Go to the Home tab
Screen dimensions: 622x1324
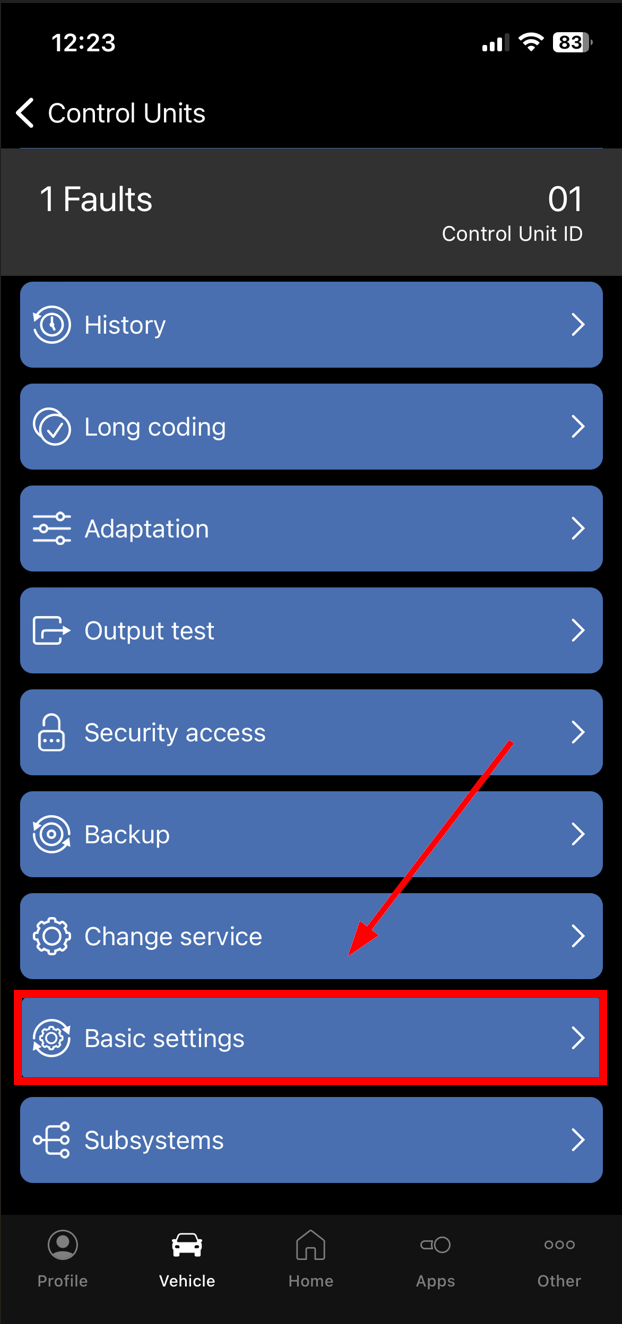click(311, 1259)
